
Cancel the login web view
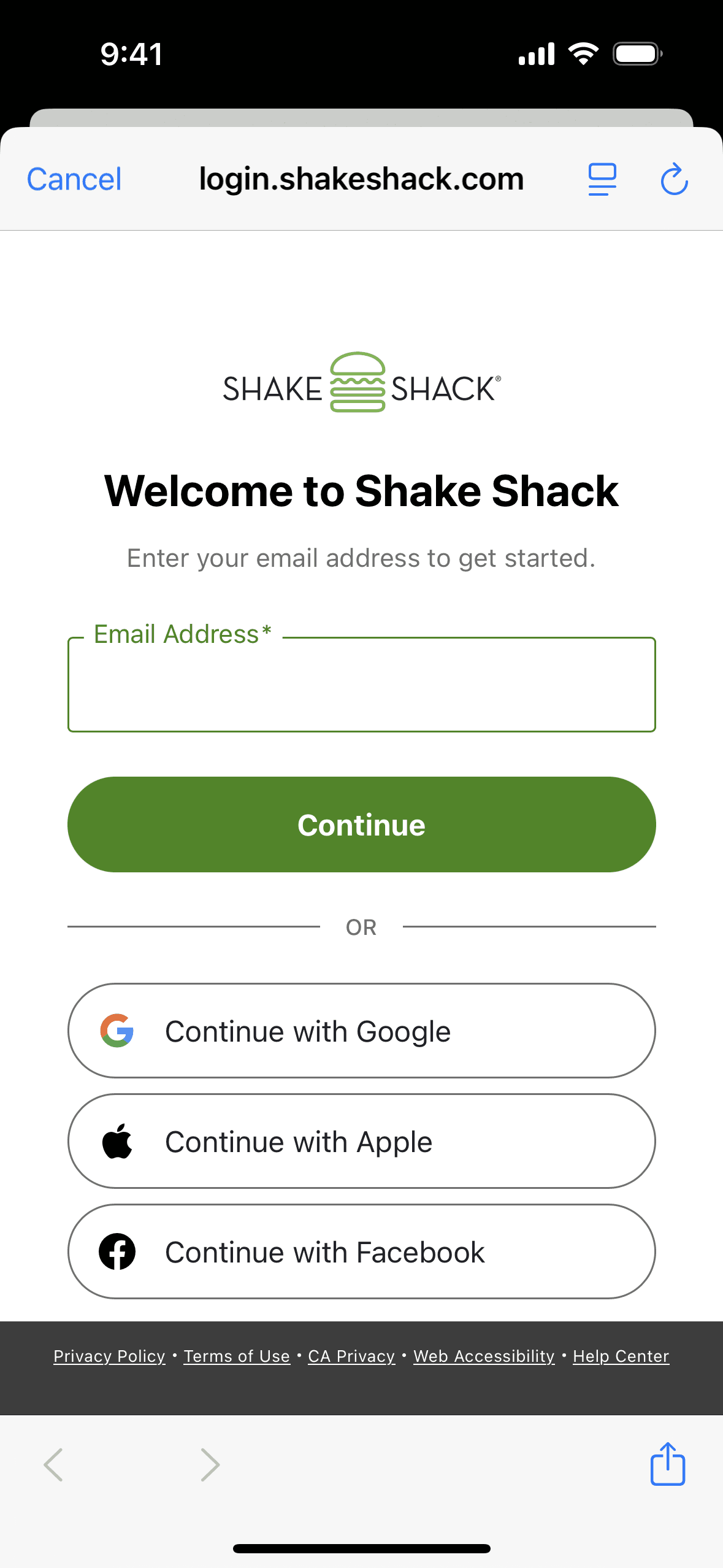74,179
